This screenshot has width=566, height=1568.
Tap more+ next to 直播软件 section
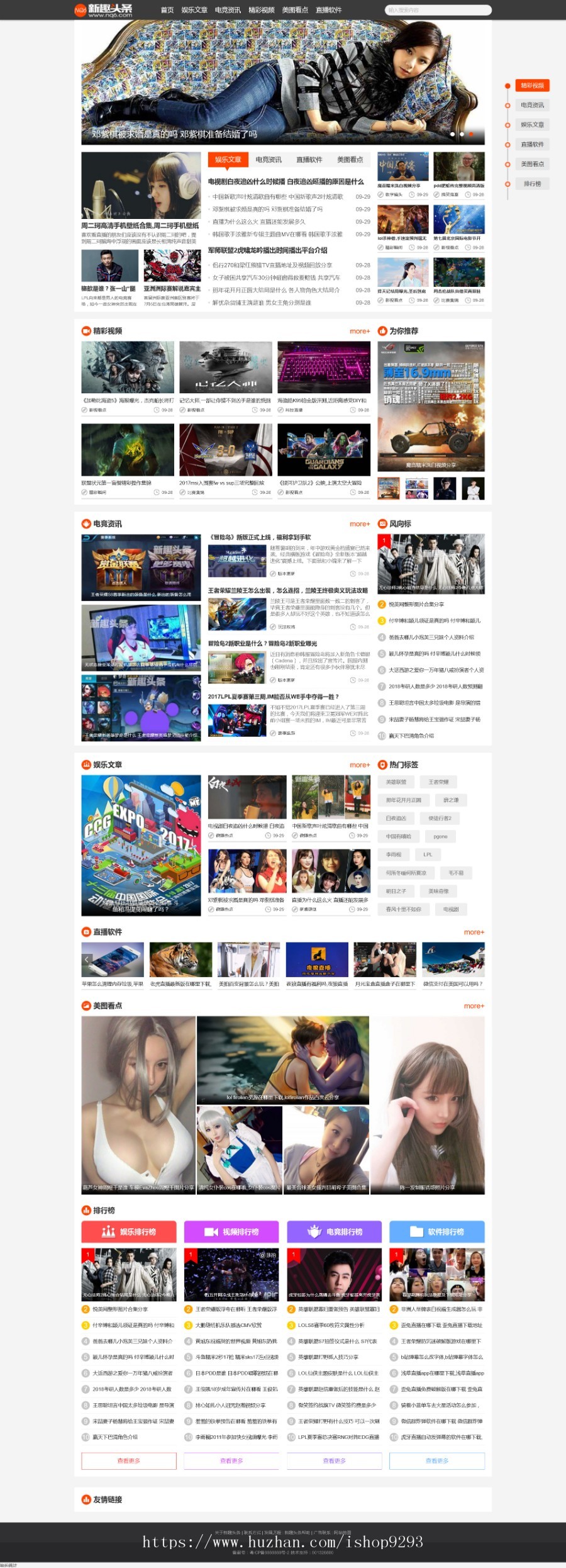click(x=474, y=932)
